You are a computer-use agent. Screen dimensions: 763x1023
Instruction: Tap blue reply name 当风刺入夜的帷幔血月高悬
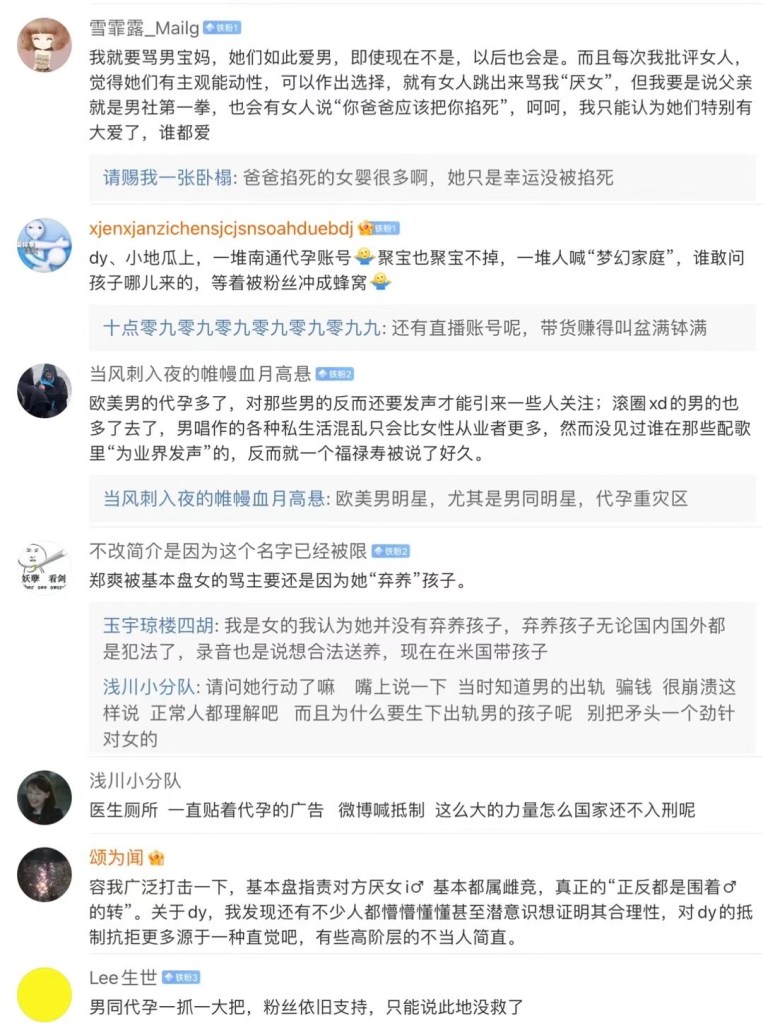(x=214, y=498)
